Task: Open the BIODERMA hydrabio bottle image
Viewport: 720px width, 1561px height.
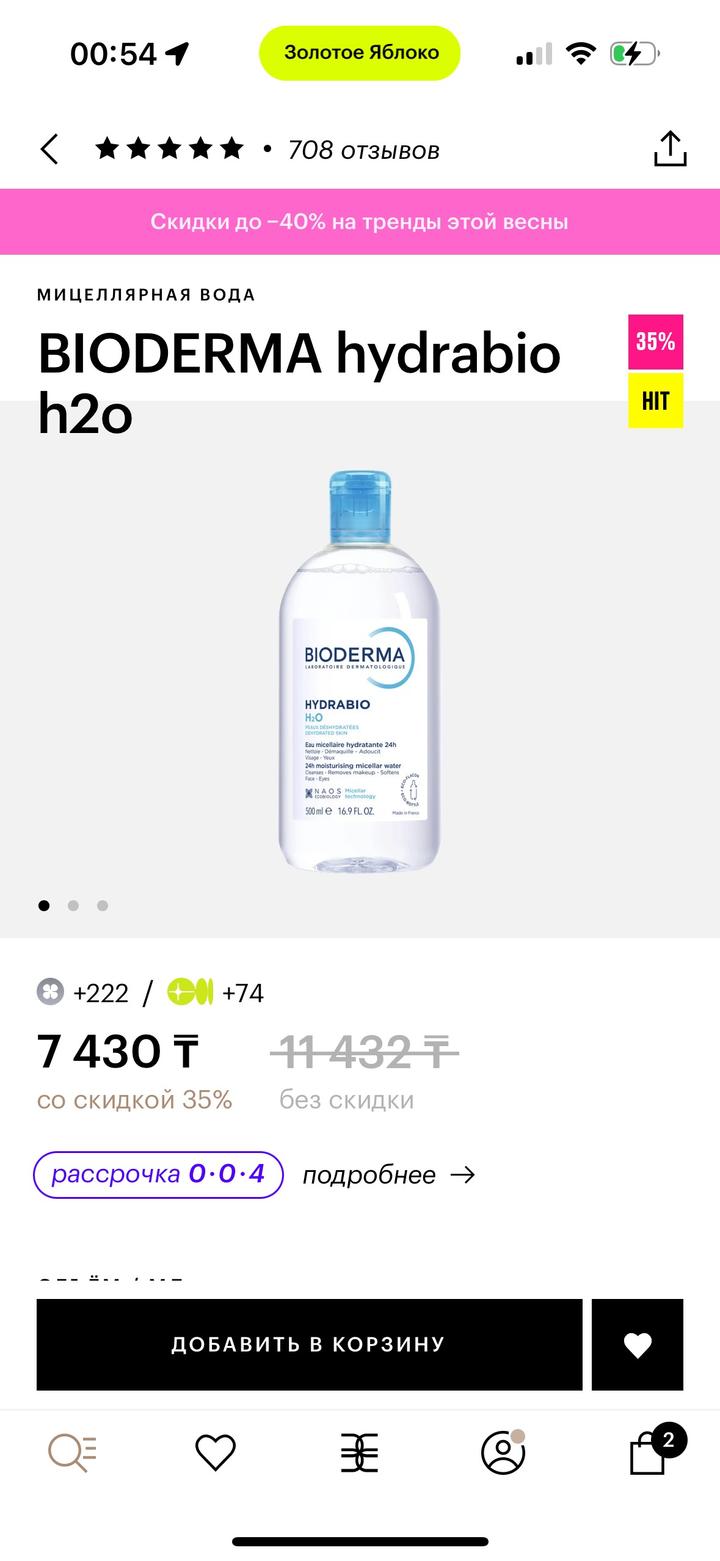Action: pyautogui.click(x=359, y=671)
